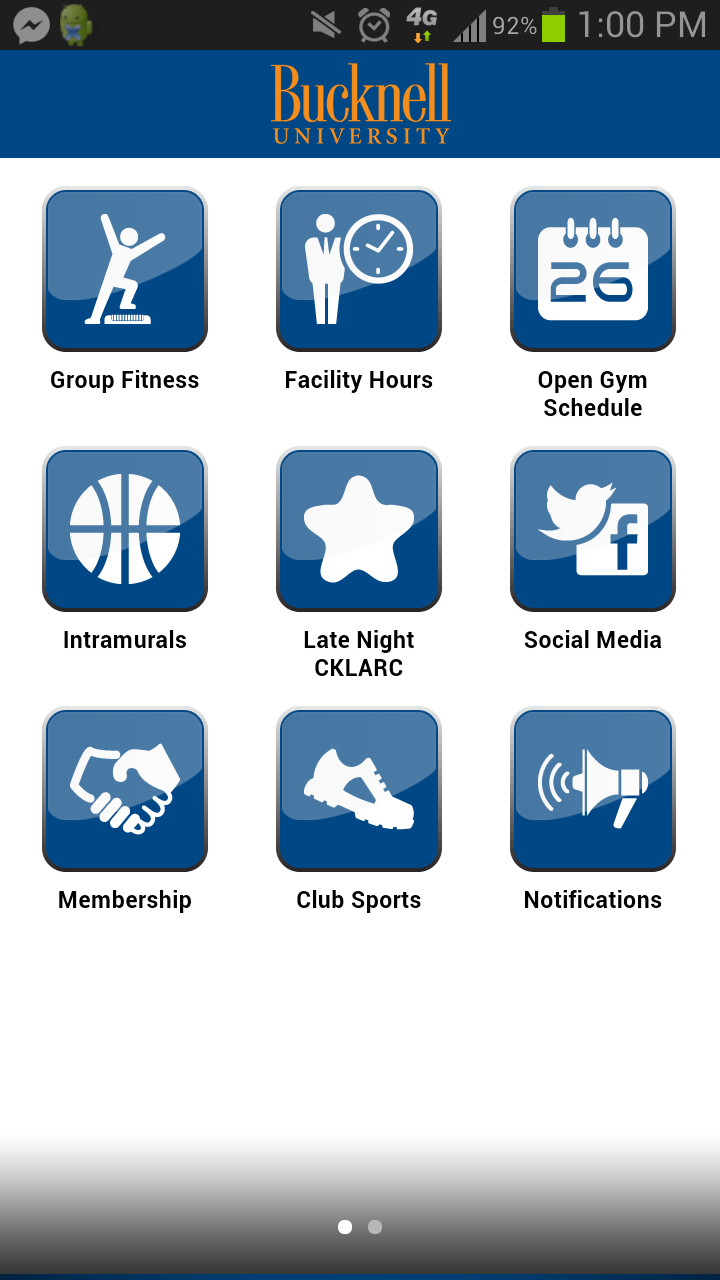
Task: Open the Open Gym Schedule calendar
Action: [593, 269]
